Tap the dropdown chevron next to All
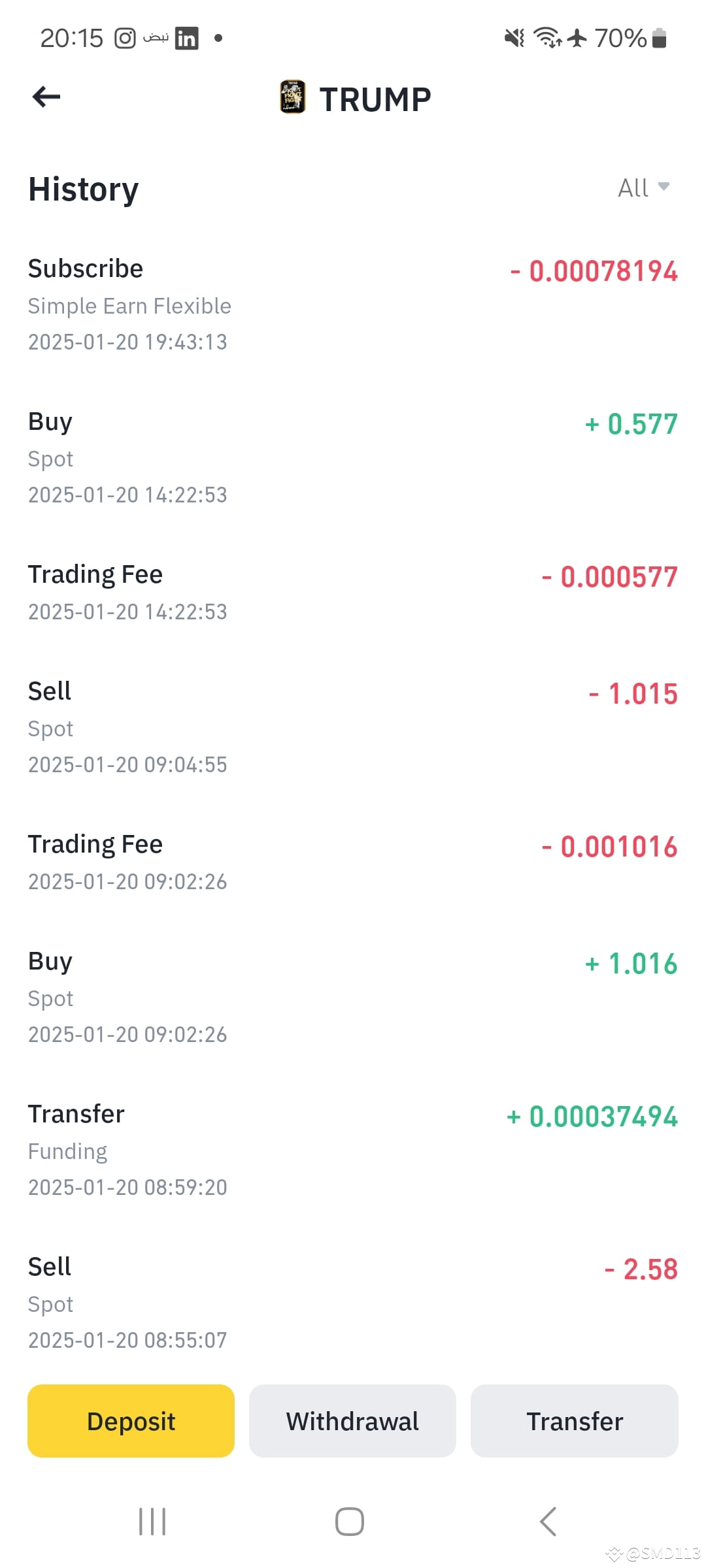The width and height of the screenshot is (706, 1568). (665, 188)
